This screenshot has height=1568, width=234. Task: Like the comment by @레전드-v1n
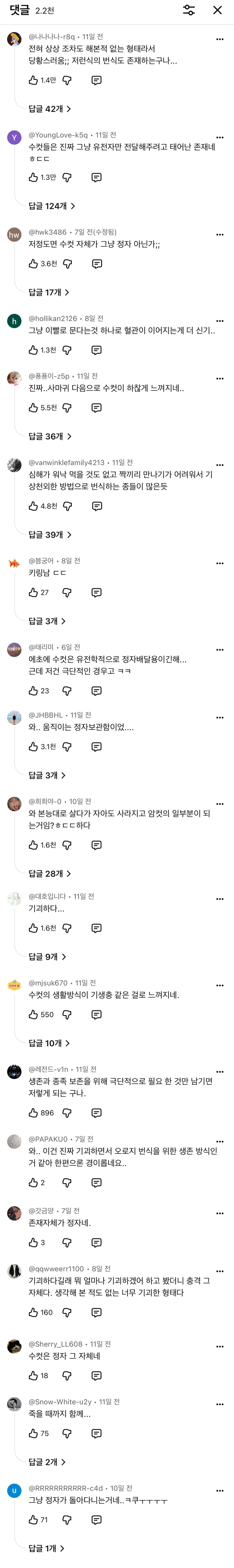(34, 1113)
